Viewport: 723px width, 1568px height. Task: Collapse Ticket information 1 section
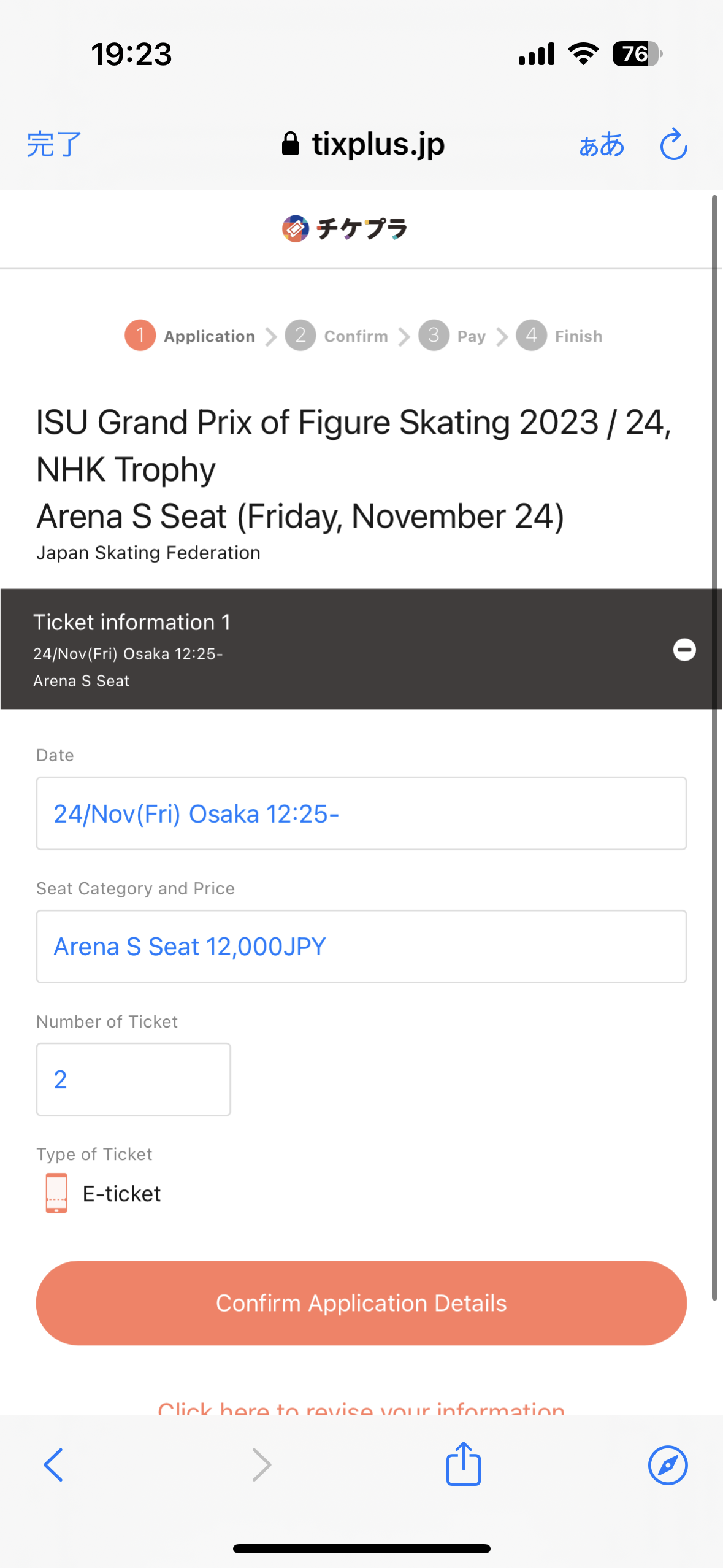684,650
